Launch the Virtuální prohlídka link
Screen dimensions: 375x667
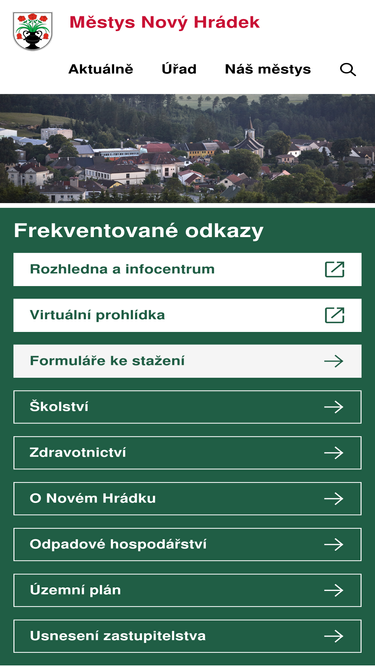tap(188, 316)
